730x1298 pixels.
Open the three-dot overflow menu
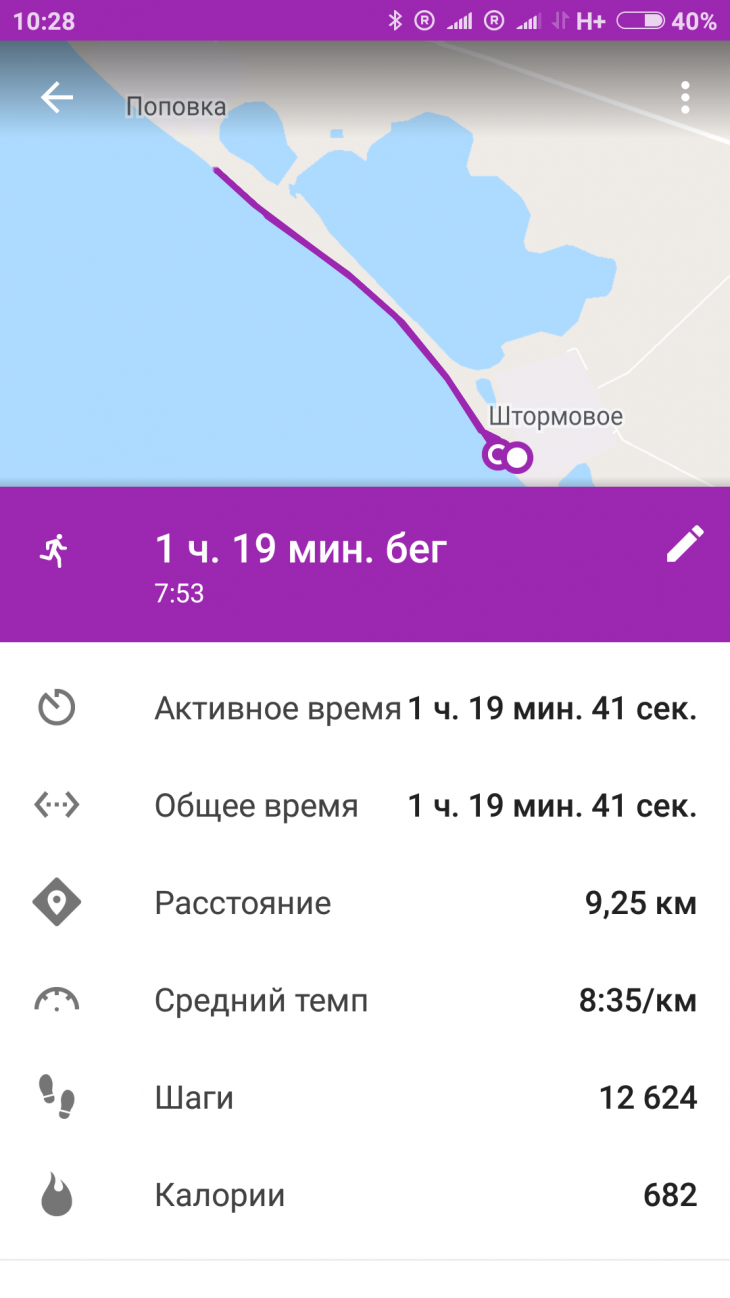tap(685, 97)
